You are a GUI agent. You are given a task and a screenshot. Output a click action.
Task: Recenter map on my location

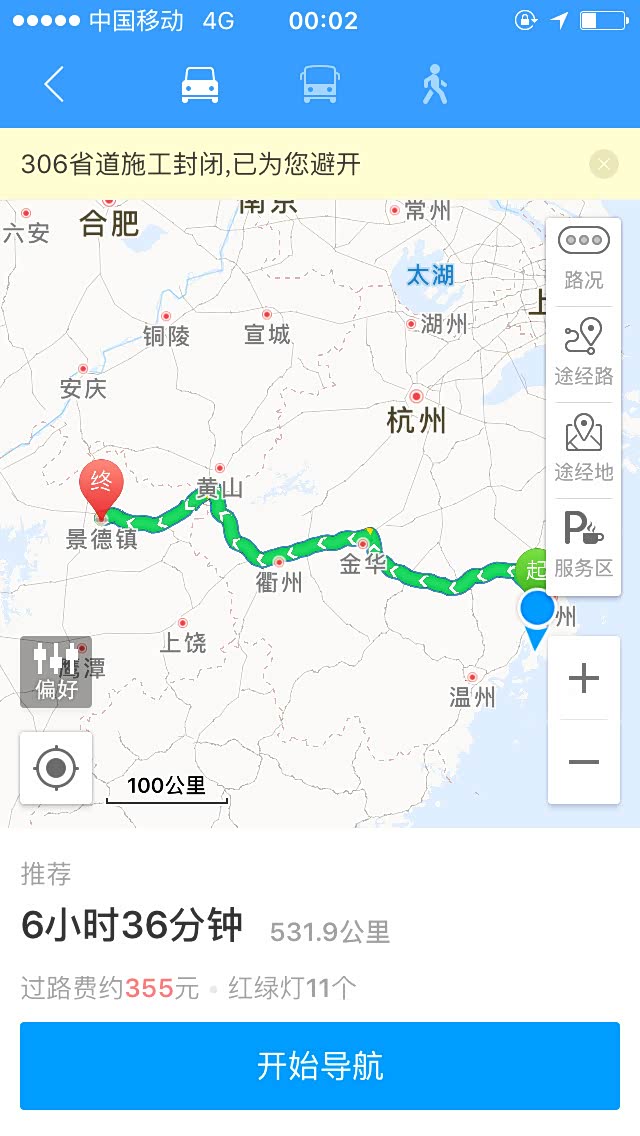pyautogui.click(x=56, y=768)
